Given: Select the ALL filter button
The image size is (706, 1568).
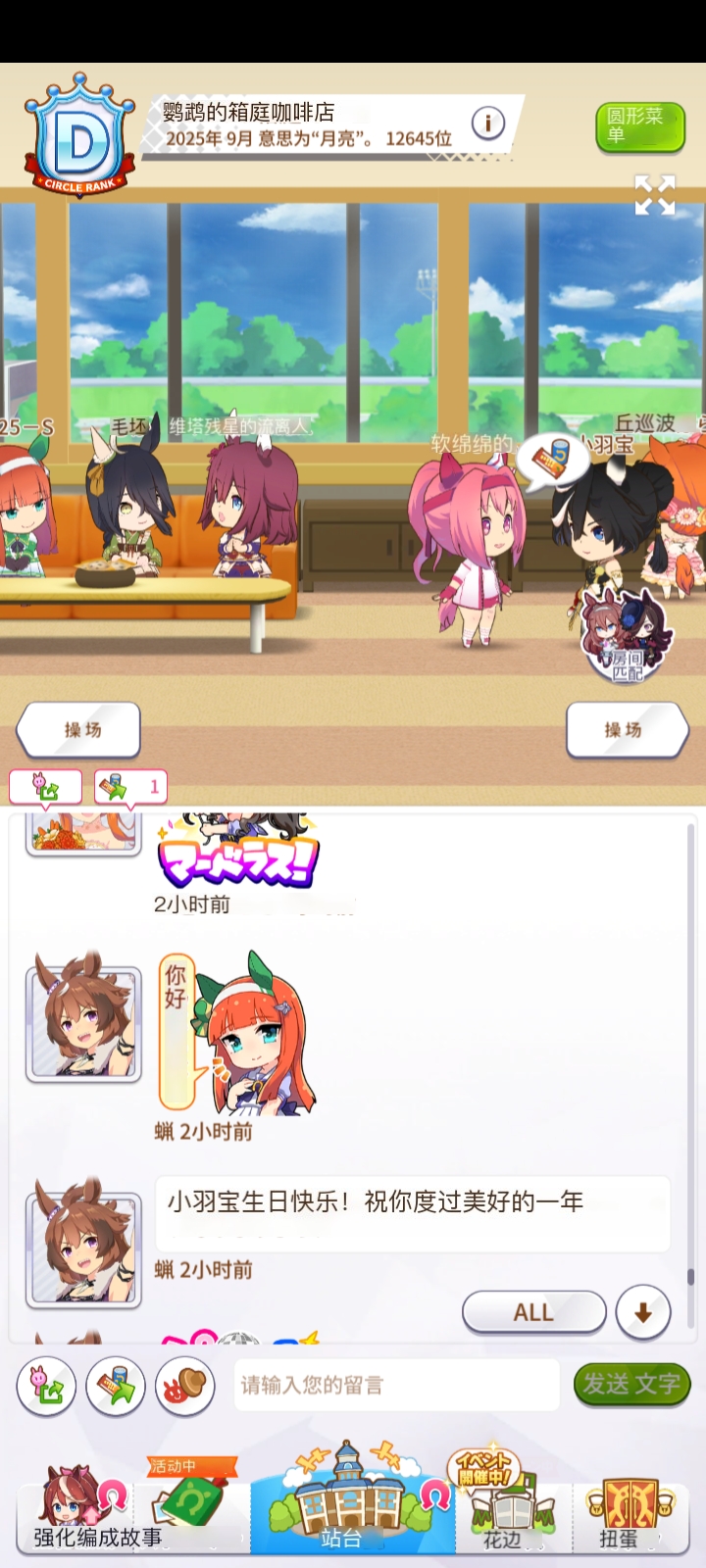Looking at the screenshot, I should tap(533, 1312).
